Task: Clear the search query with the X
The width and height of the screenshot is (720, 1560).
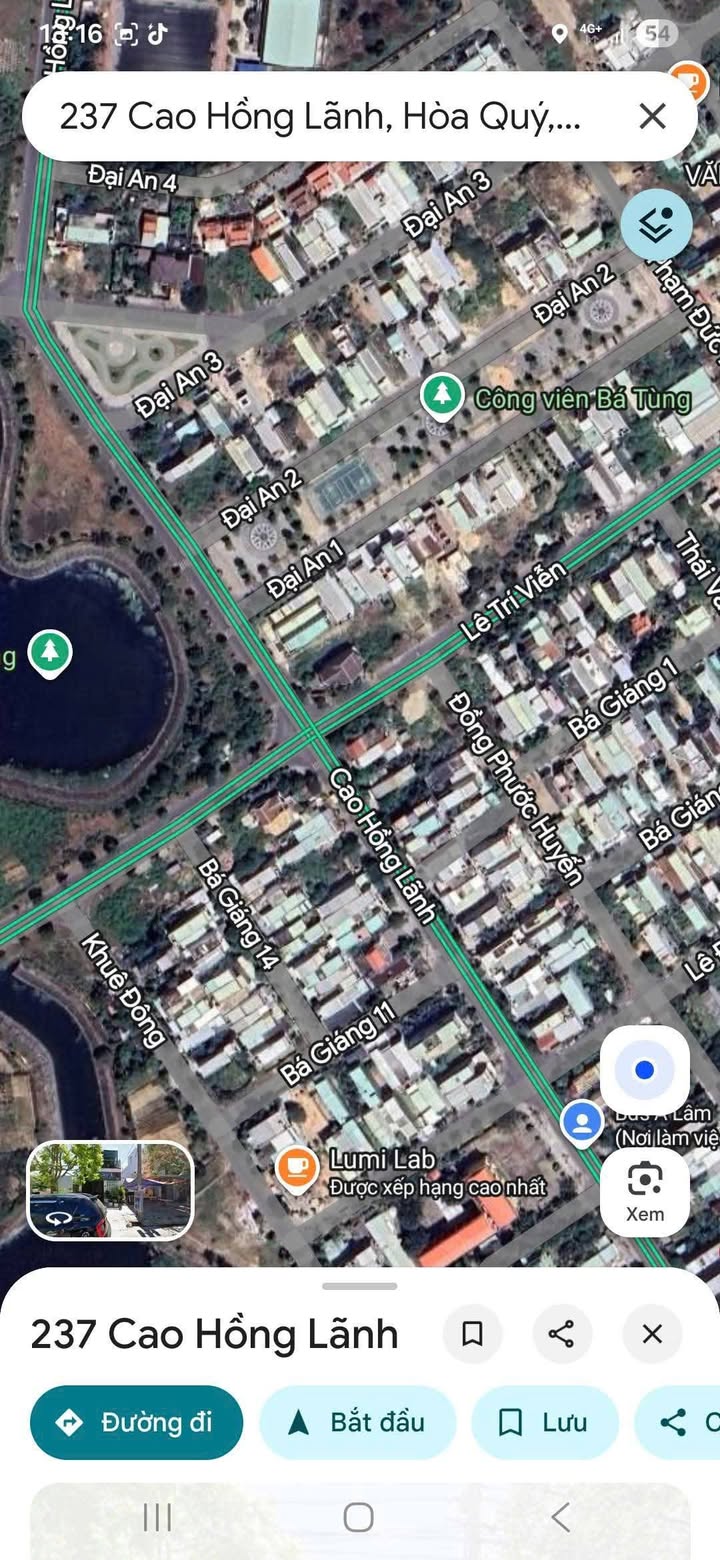Action: pyautogui.click(x=652, y=117)
